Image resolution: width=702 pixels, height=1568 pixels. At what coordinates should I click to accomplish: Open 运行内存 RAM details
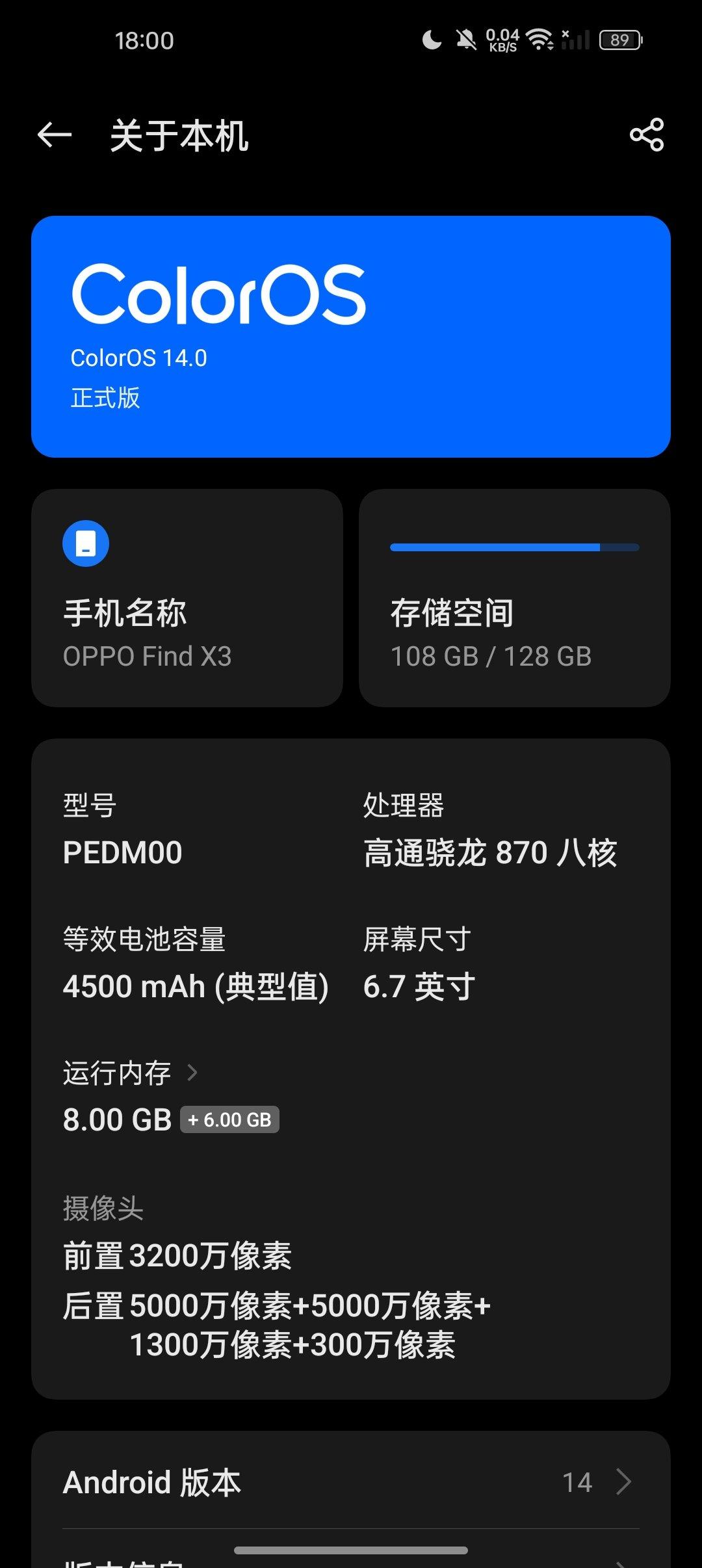130,1073
